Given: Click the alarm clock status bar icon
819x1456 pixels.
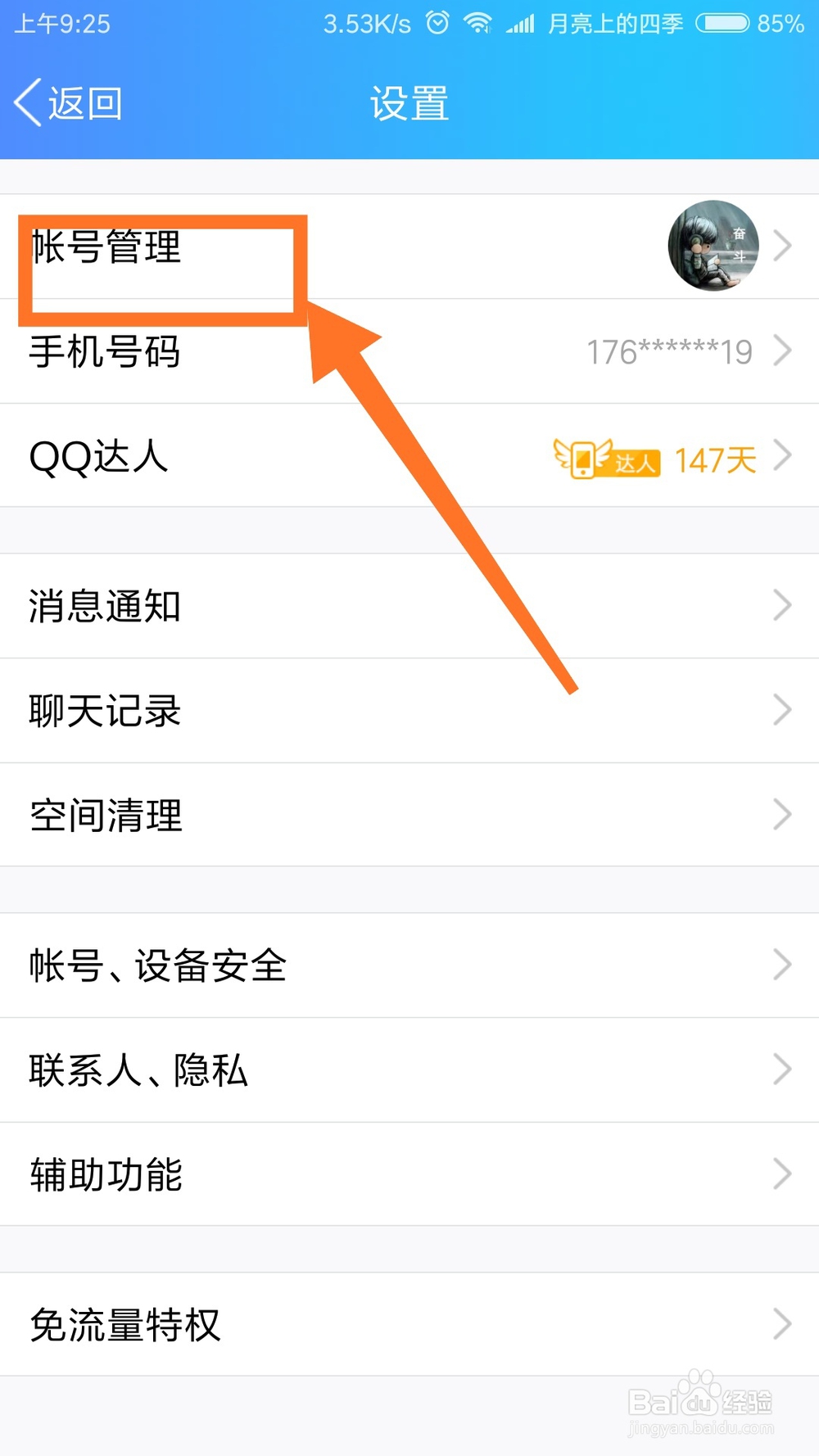Looking at the screenshot, I should 438,24.
